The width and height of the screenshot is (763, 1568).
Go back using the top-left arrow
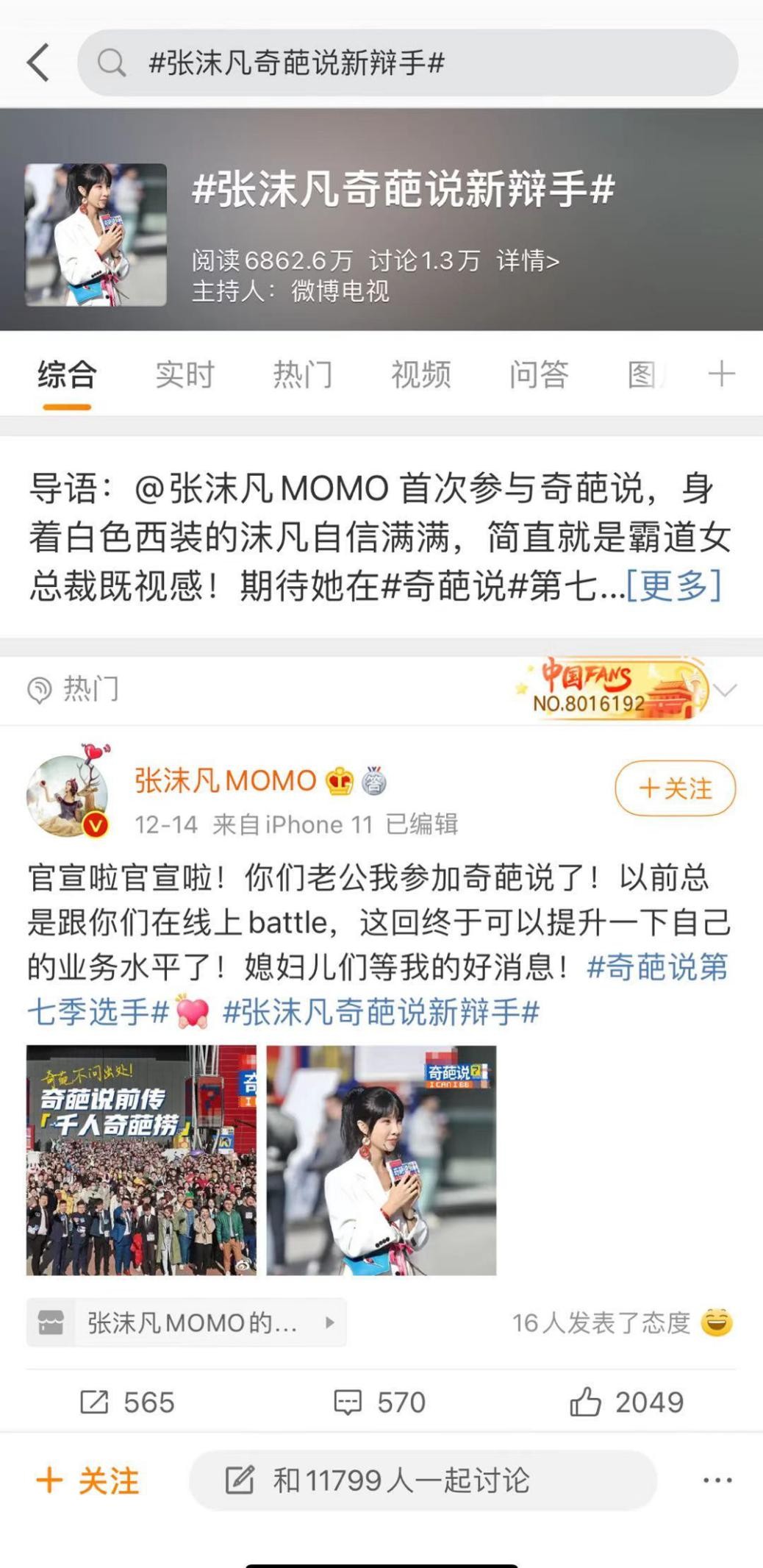click(38, 63)
